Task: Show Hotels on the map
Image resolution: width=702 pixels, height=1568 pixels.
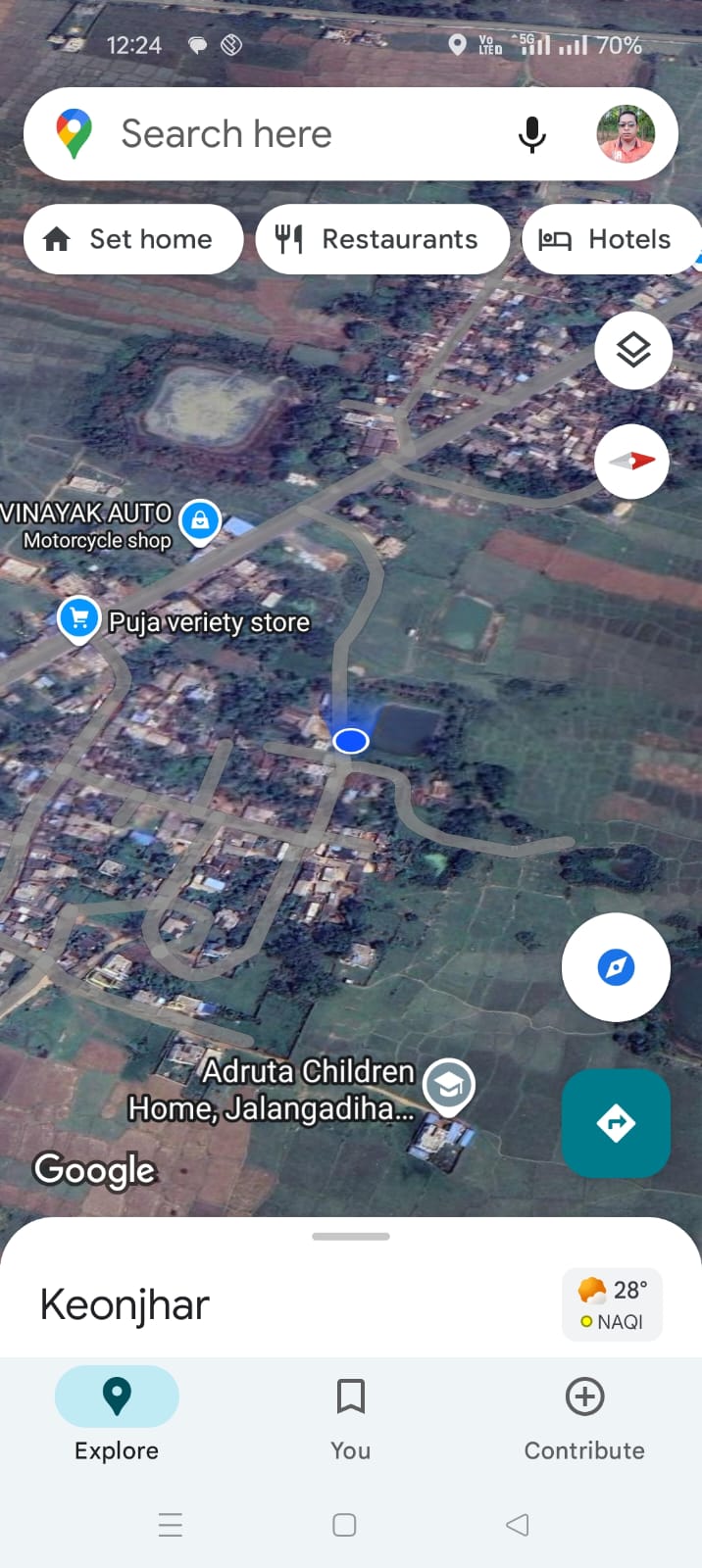Action: 608,239
